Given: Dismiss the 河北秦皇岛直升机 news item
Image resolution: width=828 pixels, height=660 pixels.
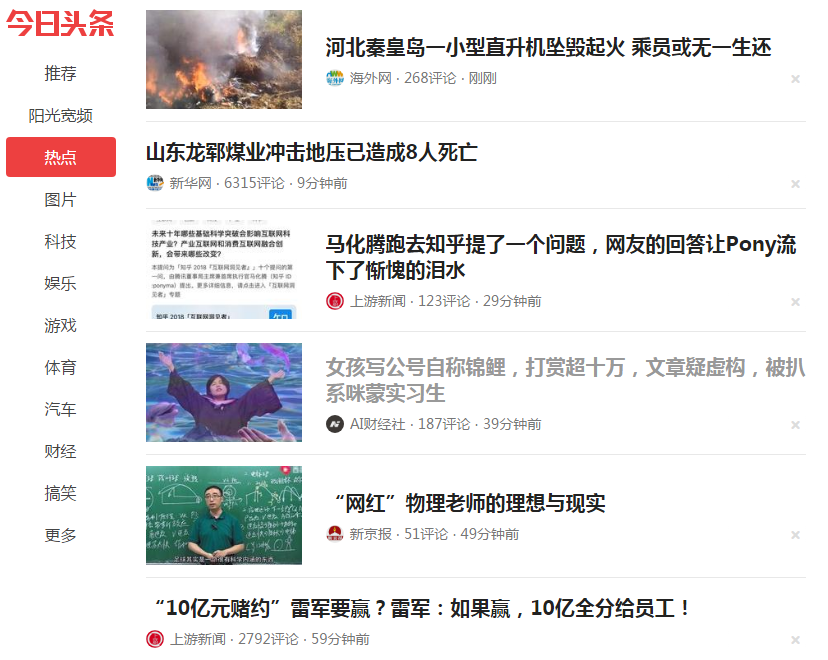Looking at the screenshot, I should click(x=795, y=79).
